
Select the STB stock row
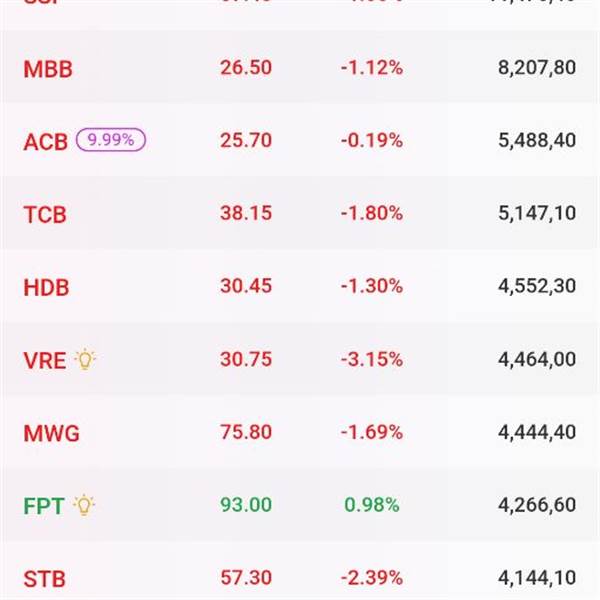300,571
